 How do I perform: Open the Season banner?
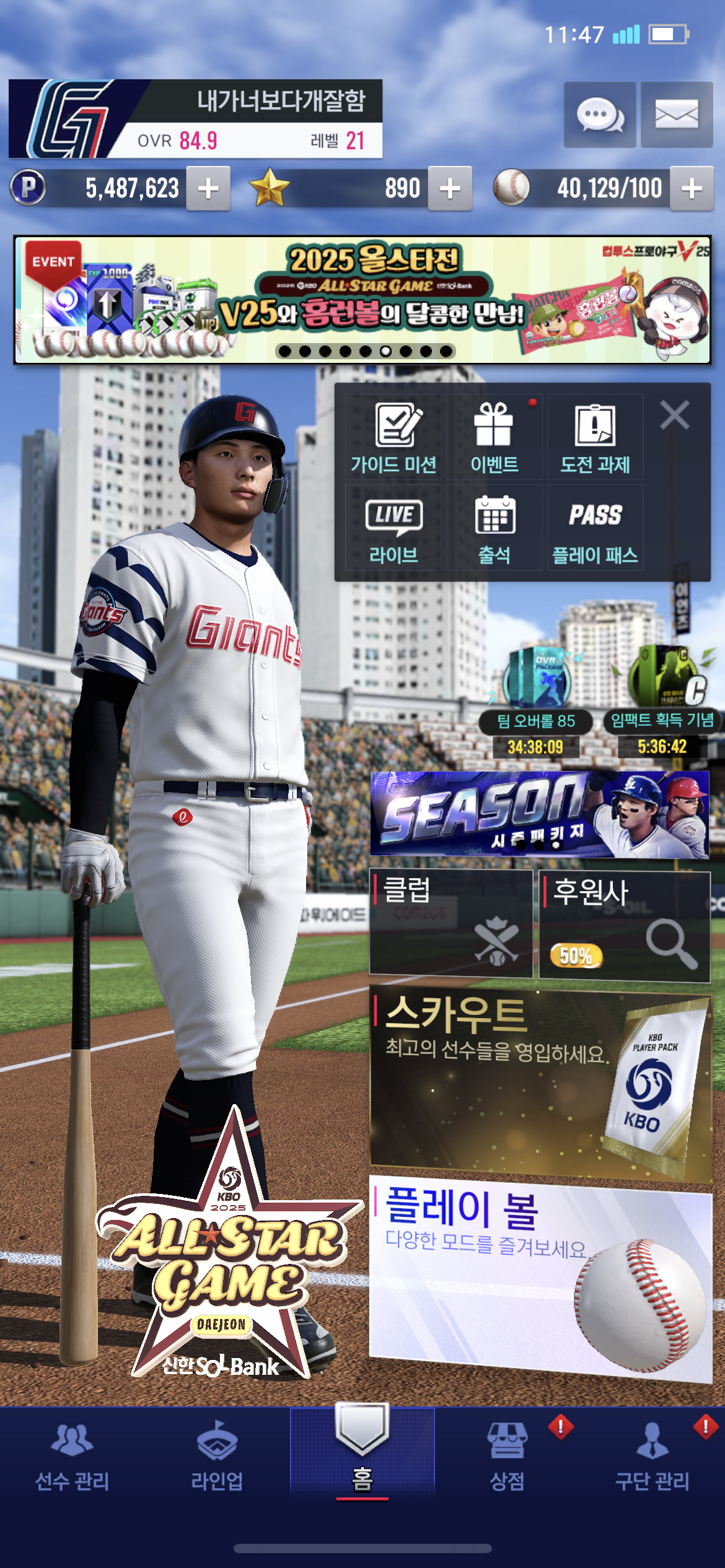(539, 814)
